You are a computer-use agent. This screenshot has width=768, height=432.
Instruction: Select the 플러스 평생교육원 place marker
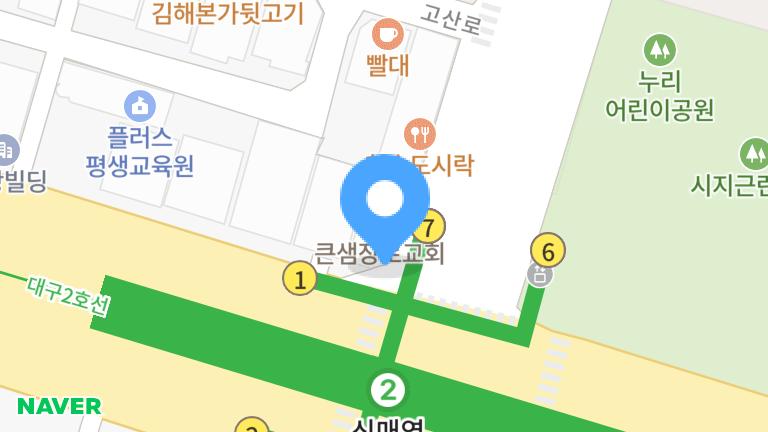coord(140,105)
